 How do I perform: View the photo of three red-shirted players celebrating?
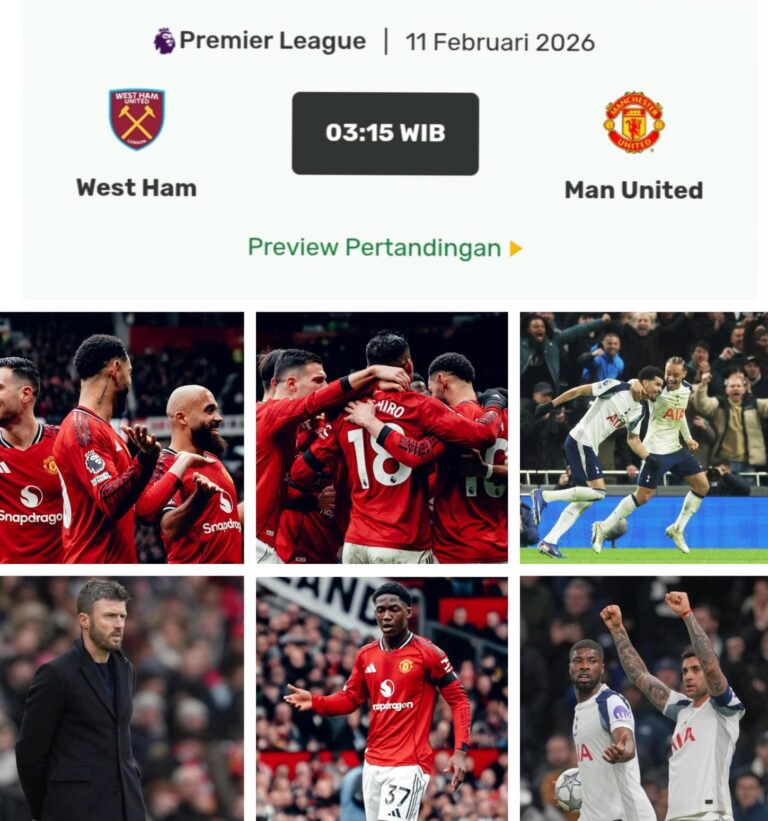pyautogui.click(x=121, y=437)
